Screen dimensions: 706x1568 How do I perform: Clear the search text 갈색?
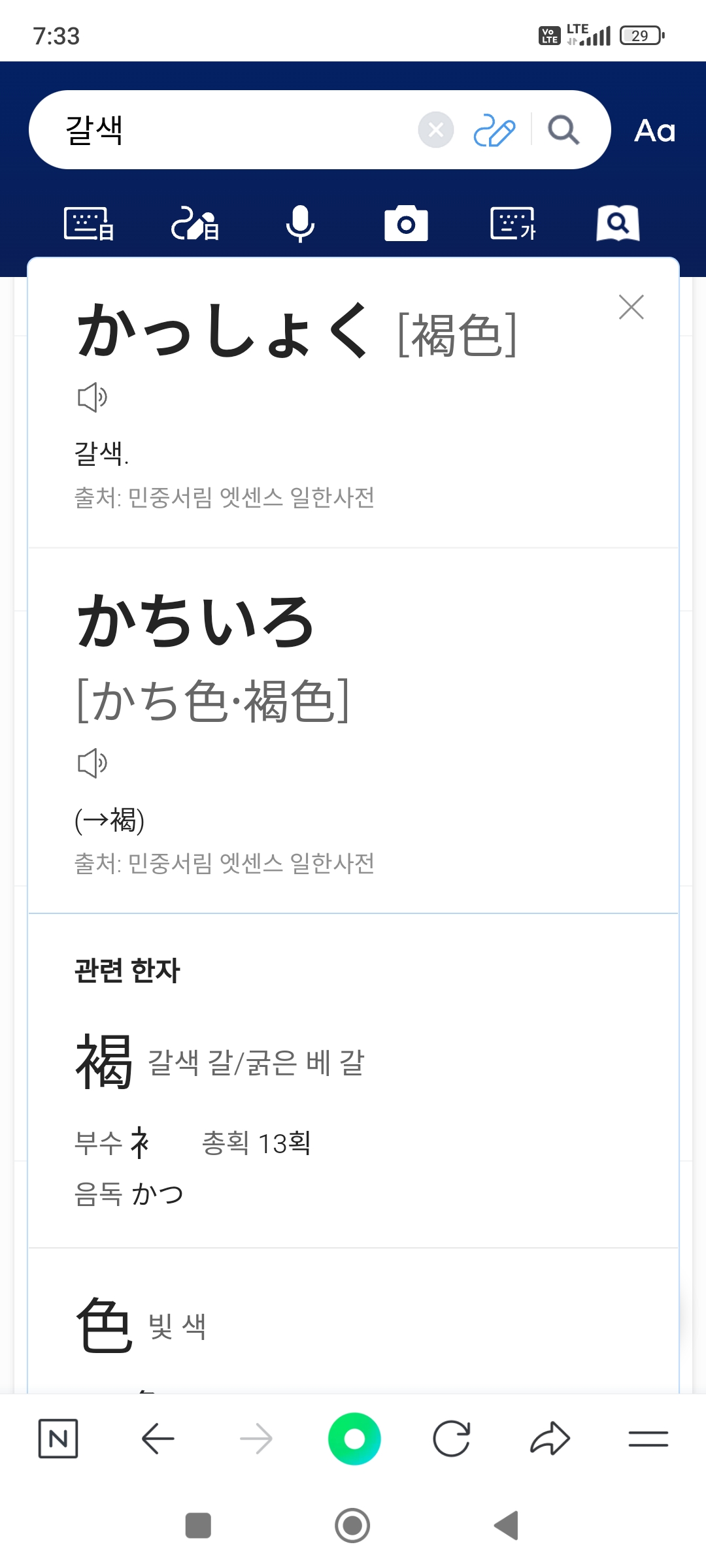(x=436, y=130)
